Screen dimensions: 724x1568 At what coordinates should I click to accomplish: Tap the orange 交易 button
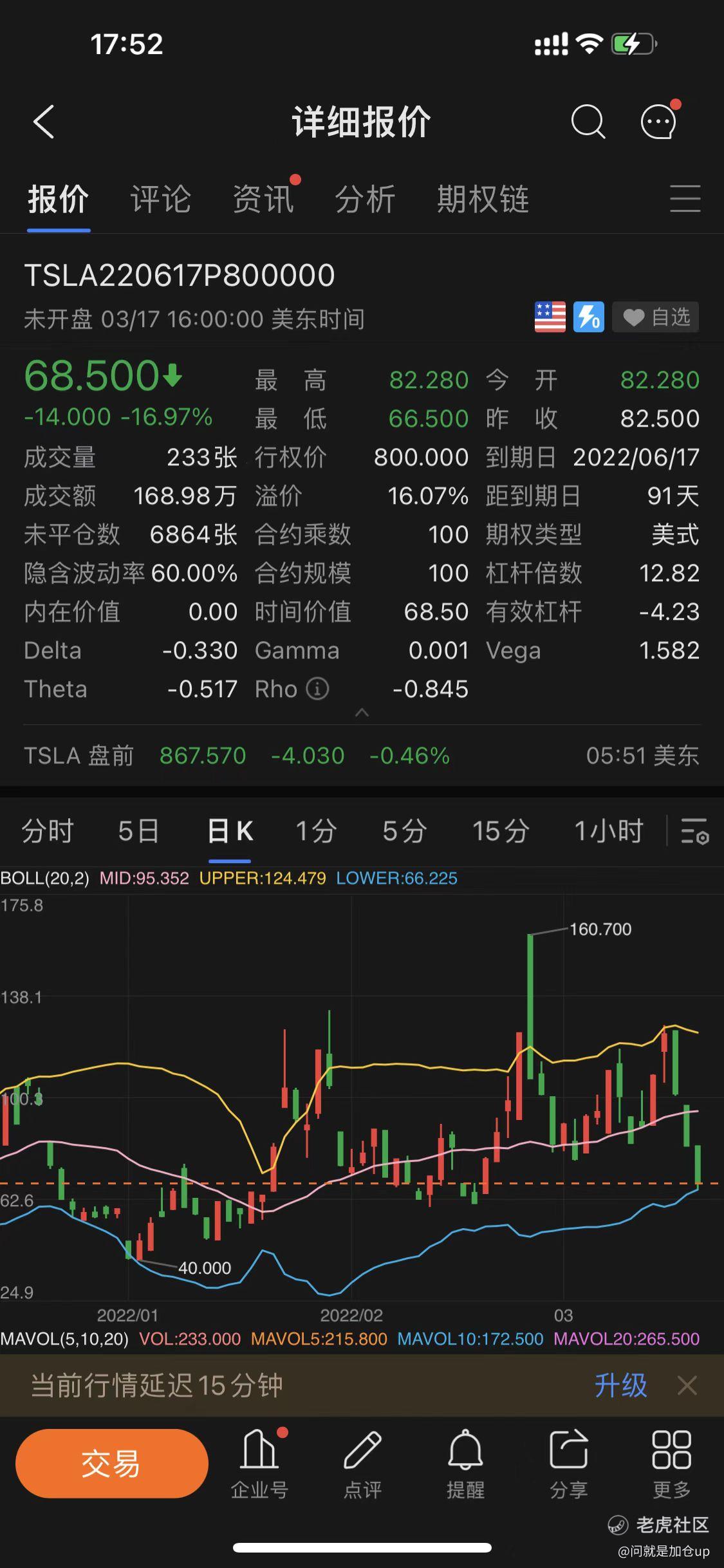tap(112, 1463)
